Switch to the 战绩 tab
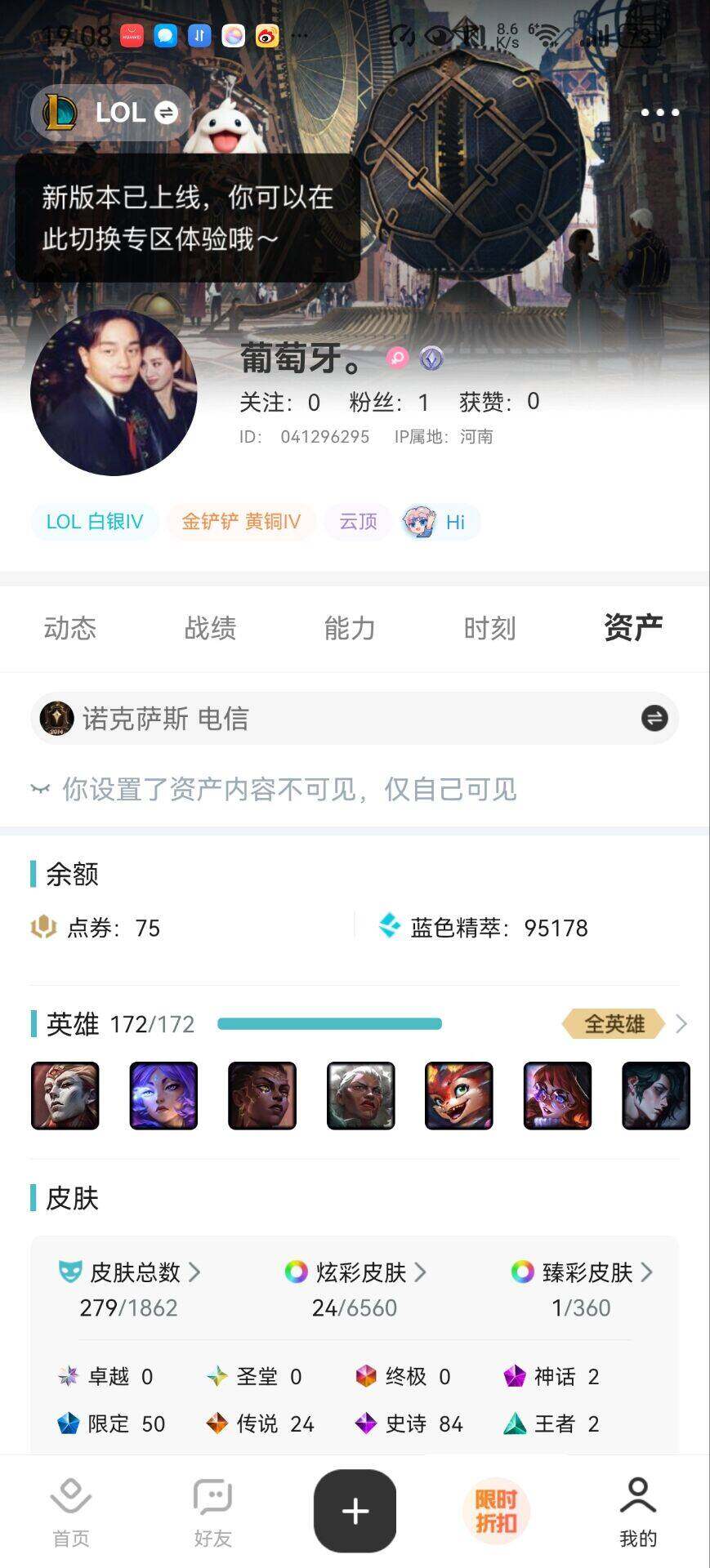Image resolution: width=710 pixels, height=1568 pixels. click(x=210, y=628)
